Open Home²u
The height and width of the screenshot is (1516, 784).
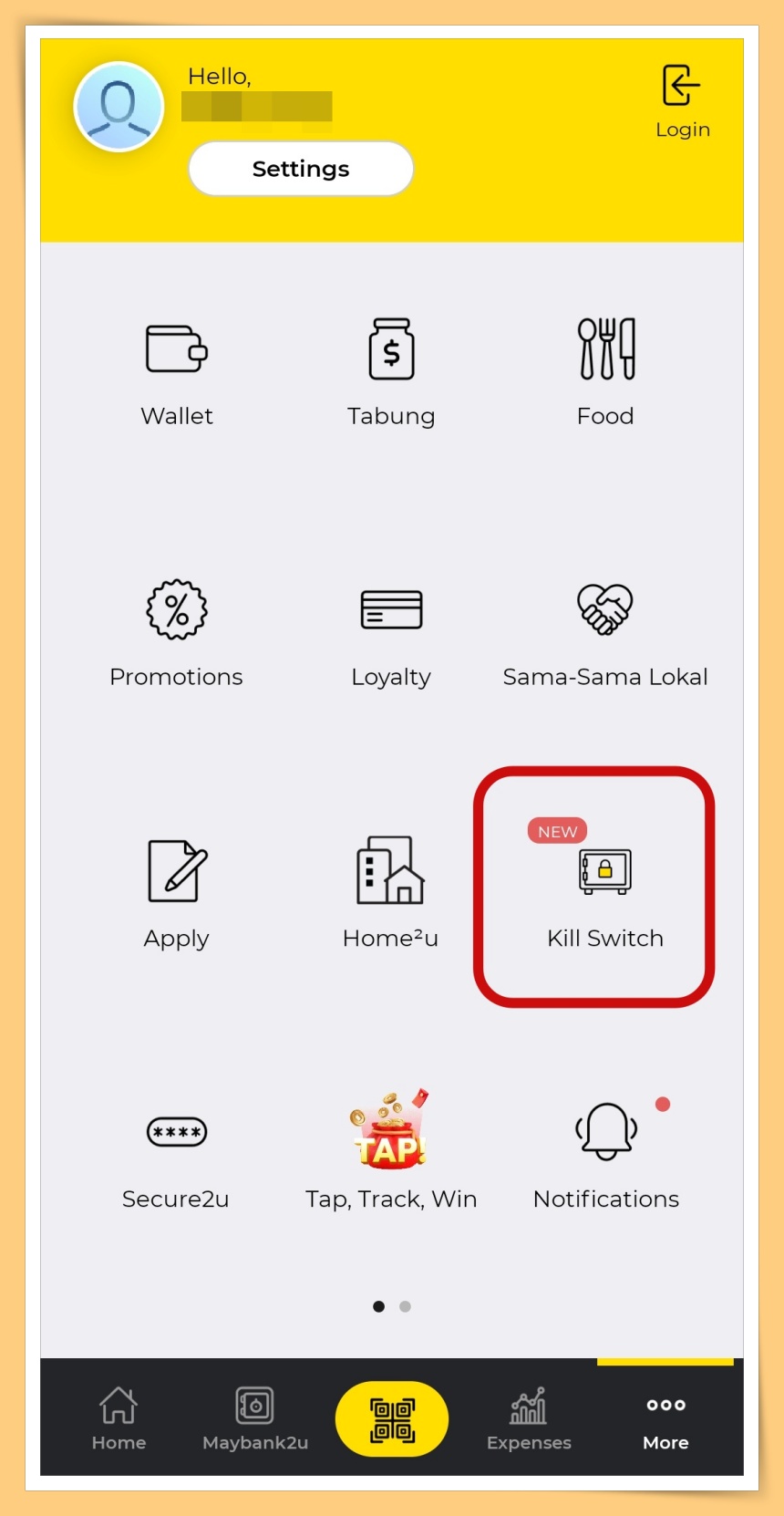(x=391, y=872)
